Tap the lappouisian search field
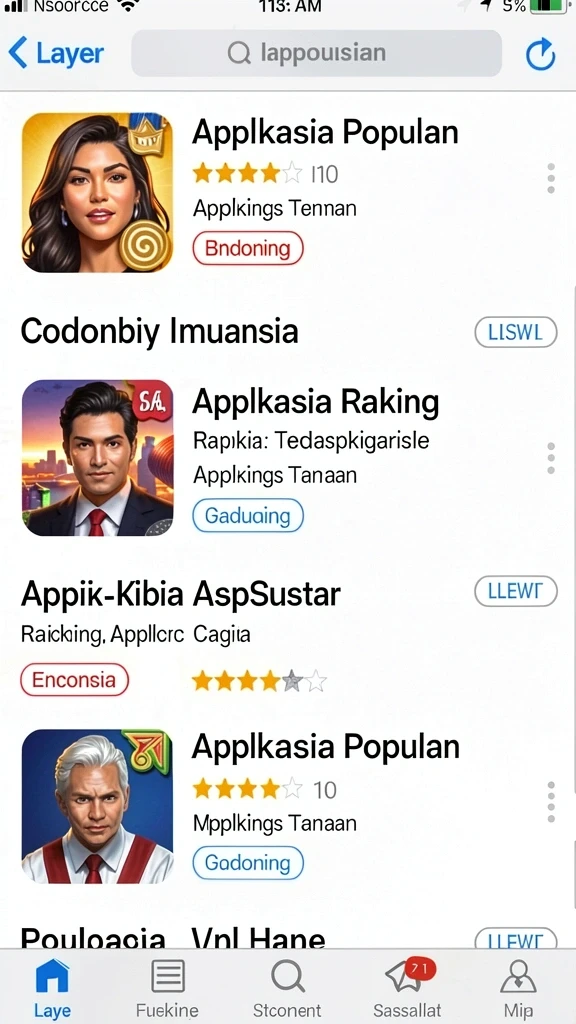 pos(316,53)
